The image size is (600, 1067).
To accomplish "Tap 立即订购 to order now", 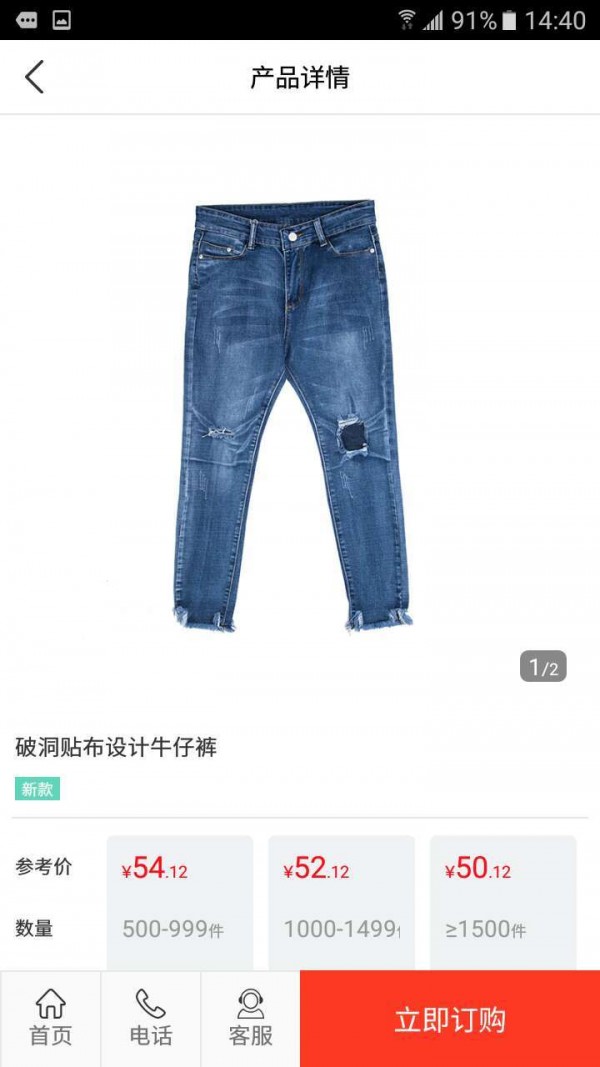I will [x=450, y=1019].
